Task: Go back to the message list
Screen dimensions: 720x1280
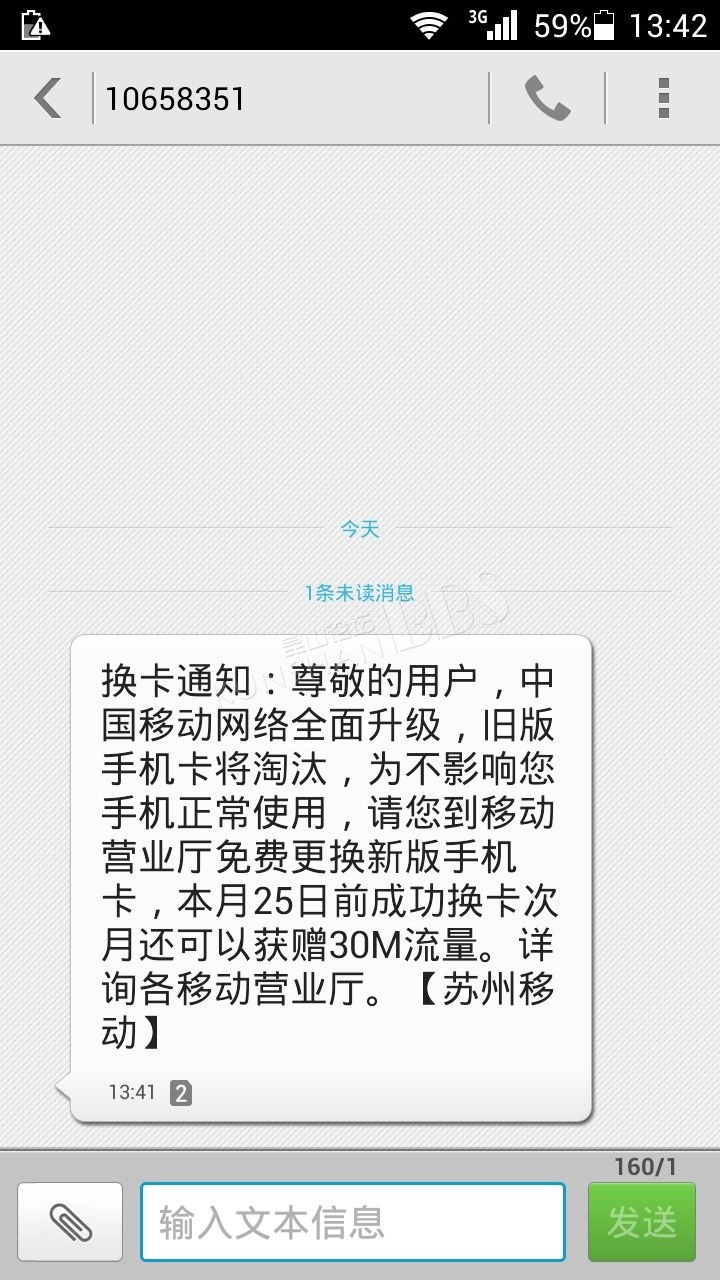Action: (x=47, y=98)
